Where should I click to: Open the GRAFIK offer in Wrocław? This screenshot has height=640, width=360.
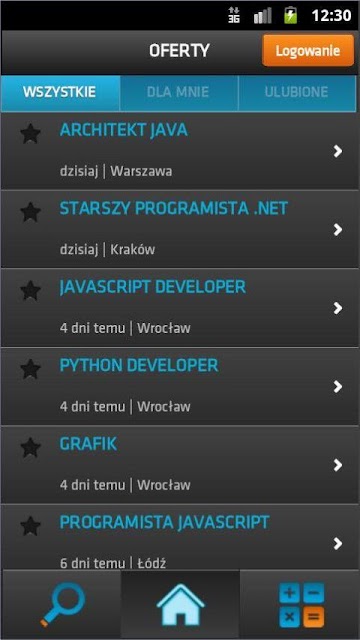pyautogui.click(x=180, y=465)
